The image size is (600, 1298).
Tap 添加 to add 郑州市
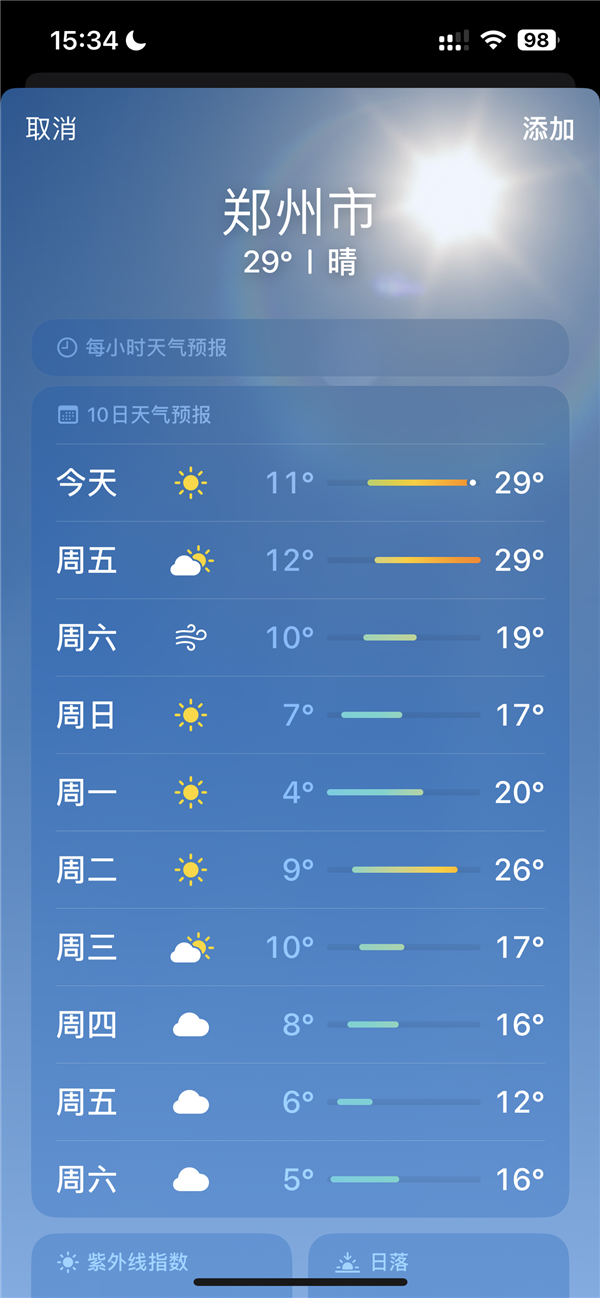click(548, 129)
